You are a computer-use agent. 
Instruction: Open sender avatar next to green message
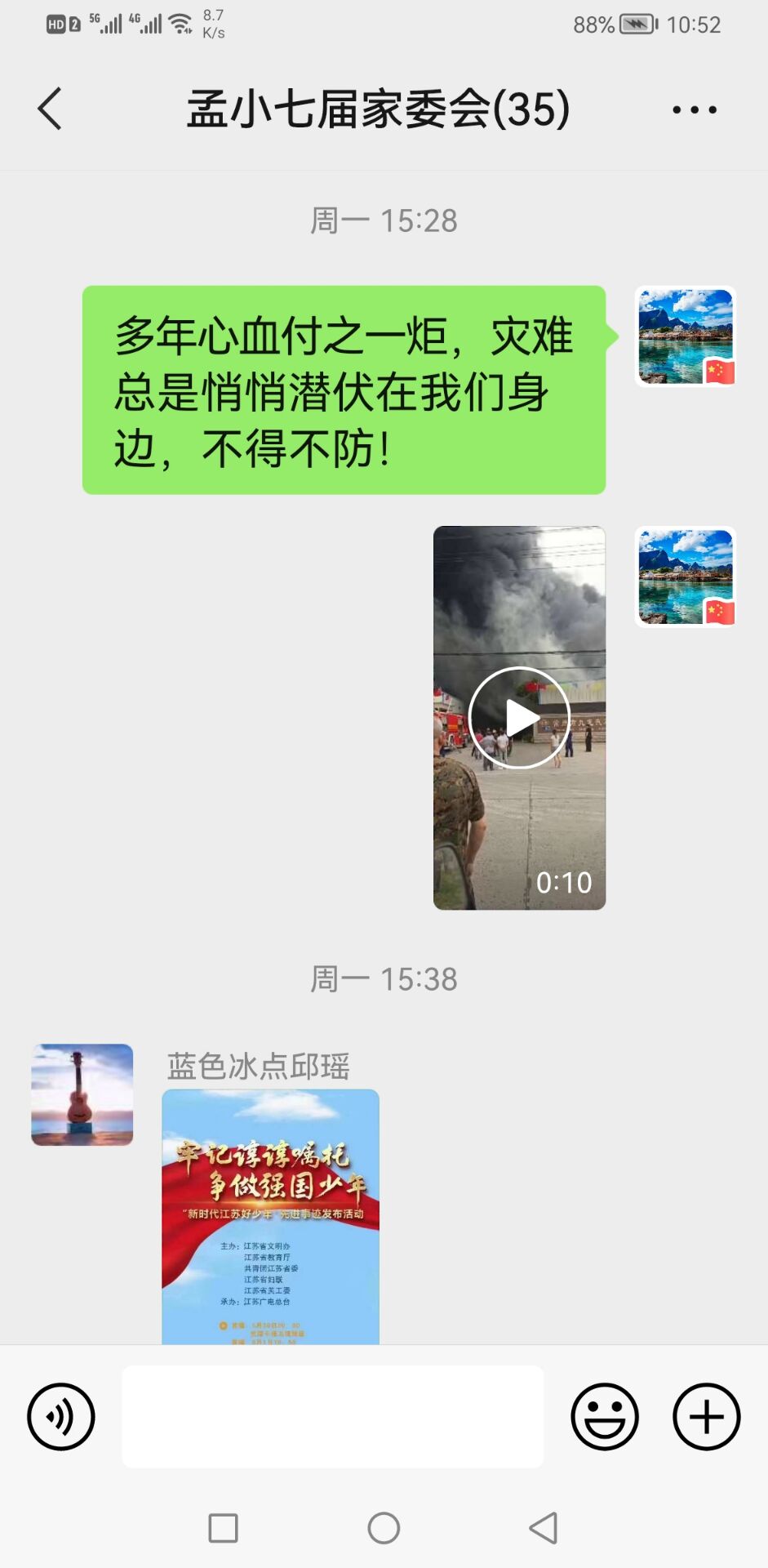(686, 336)
